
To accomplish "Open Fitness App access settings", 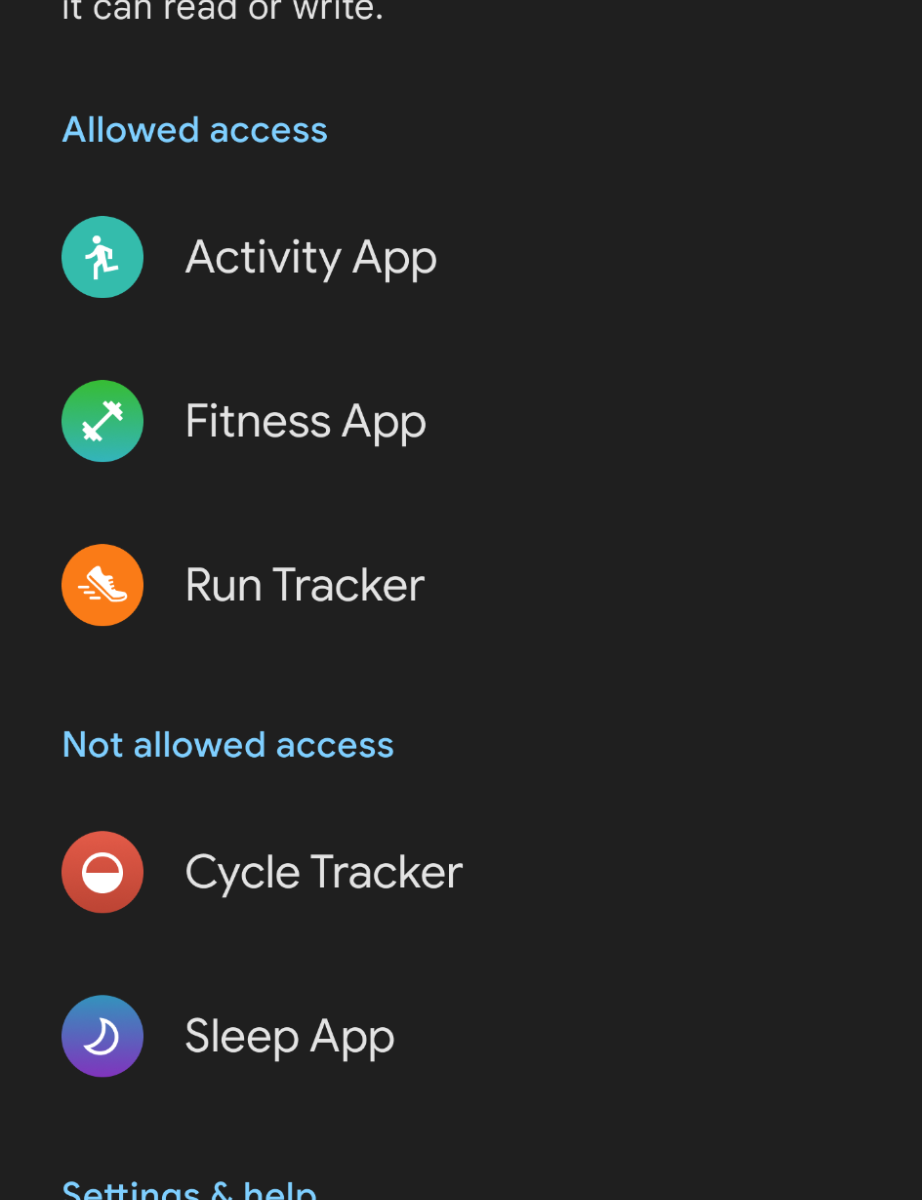I will click(305, 422).
